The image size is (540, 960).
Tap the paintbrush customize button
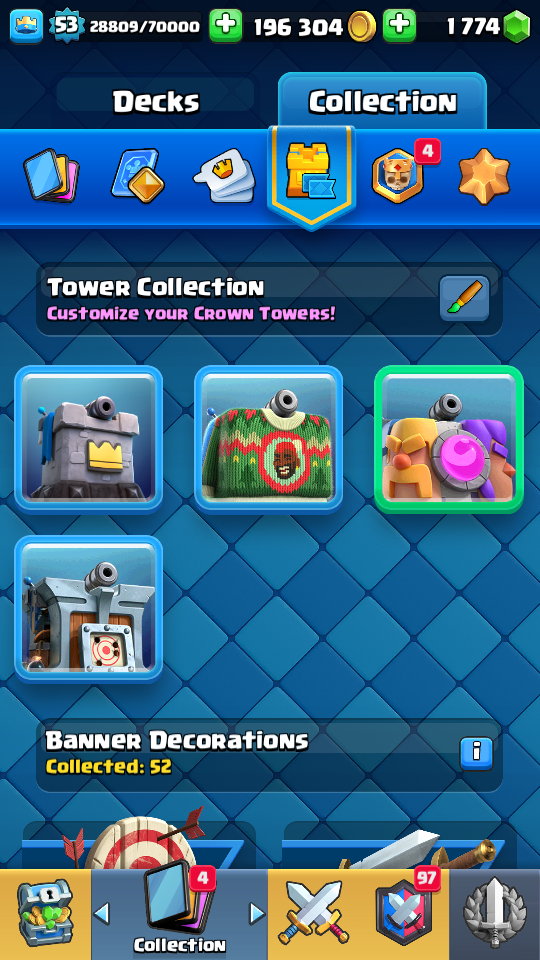(465, 298)
